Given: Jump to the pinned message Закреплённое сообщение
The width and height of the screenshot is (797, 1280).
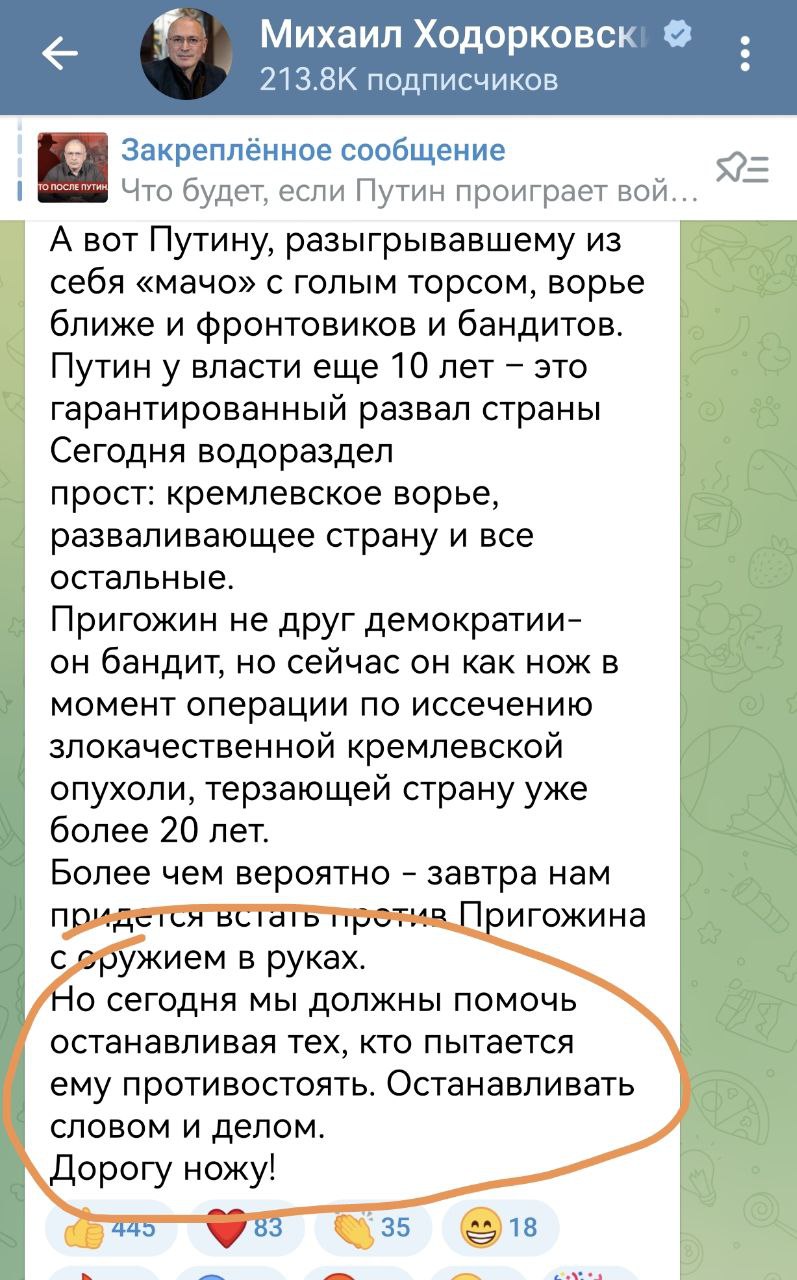Looking at the screenshot, I should pyautogui.click(x=400, y=168).
